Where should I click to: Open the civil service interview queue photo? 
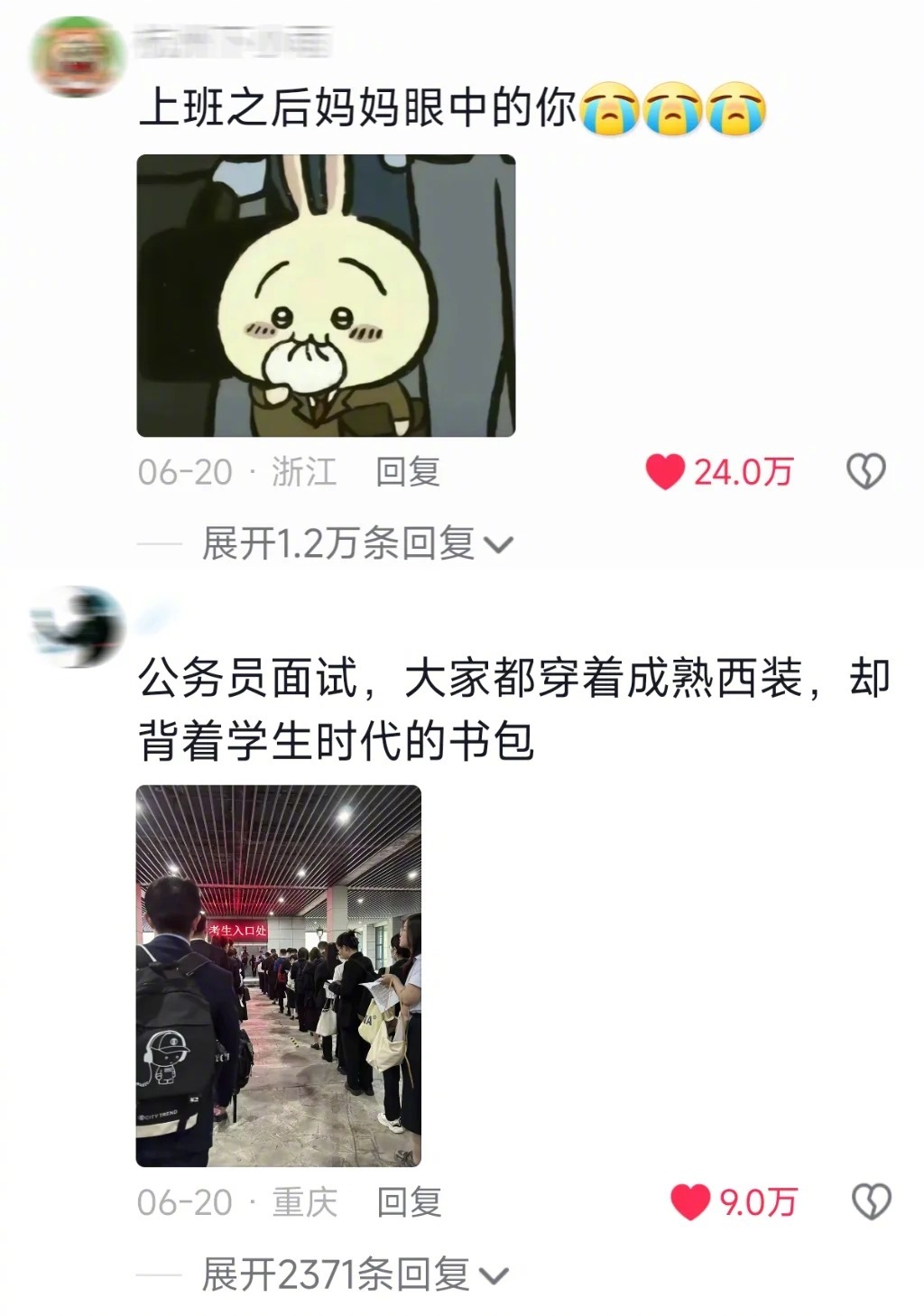[x=278, y=979]
